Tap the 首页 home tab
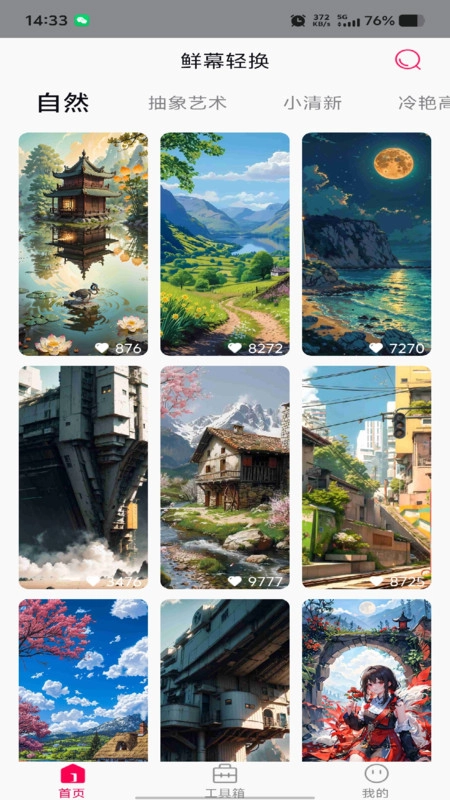 72,781
